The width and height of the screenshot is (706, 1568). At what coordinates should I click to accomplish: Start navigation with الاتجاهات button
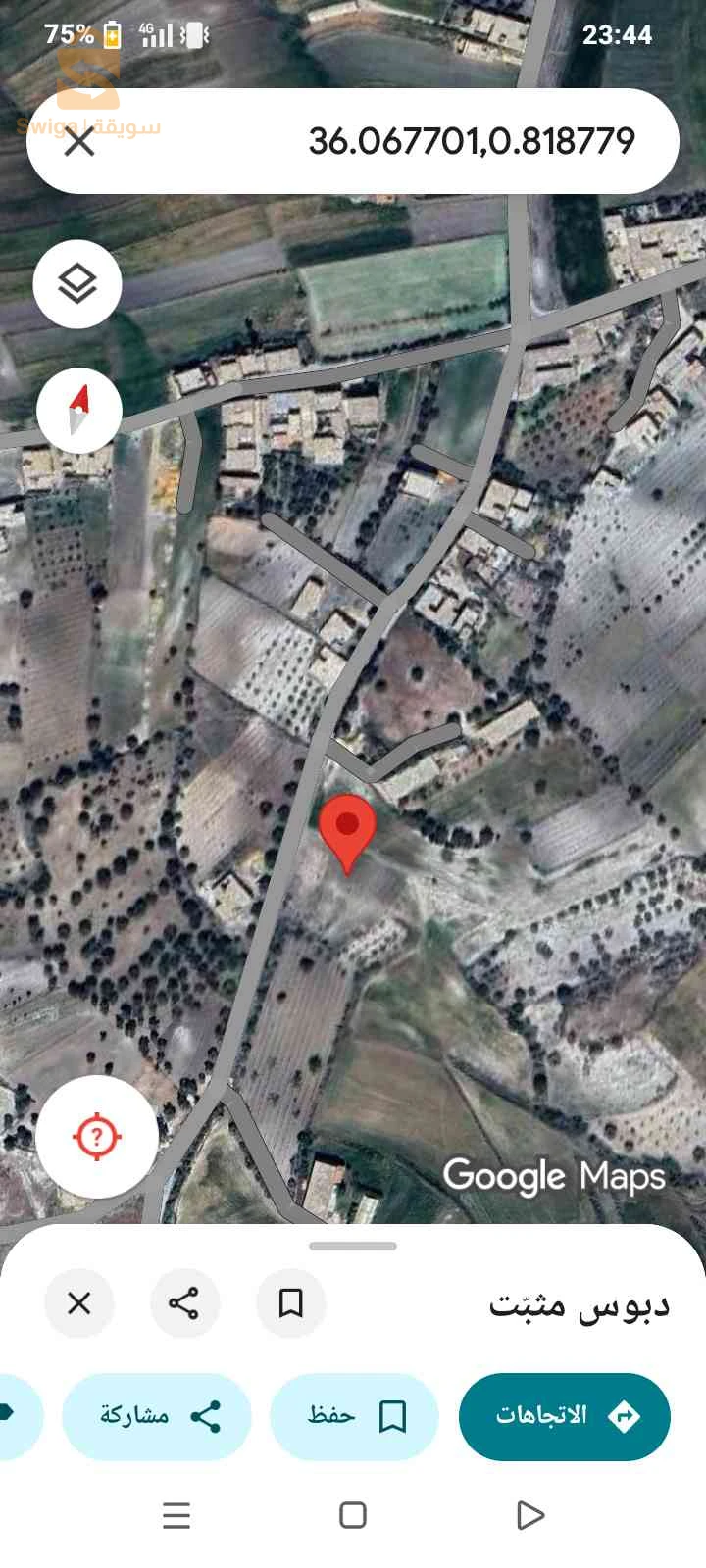565,1416
